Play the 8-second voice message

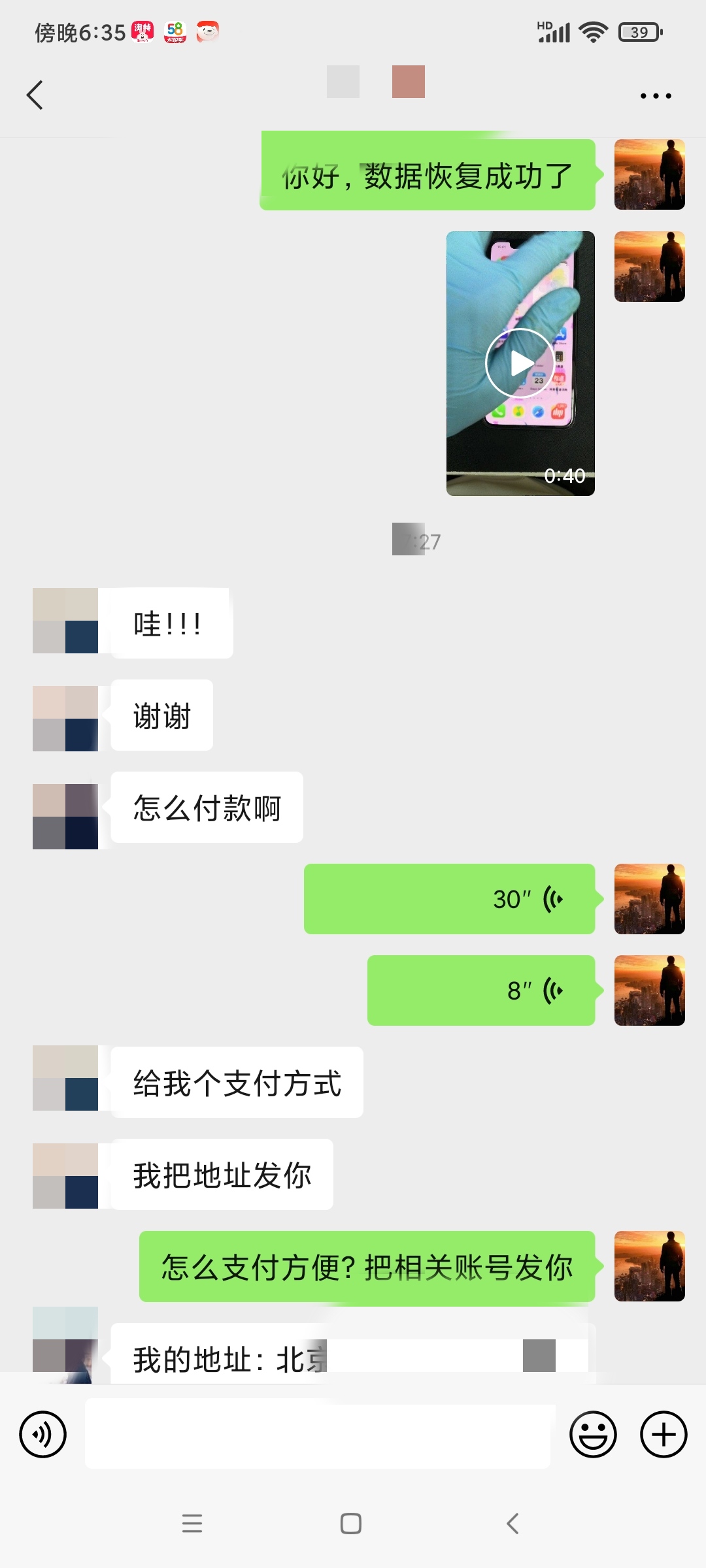[481, 990]
